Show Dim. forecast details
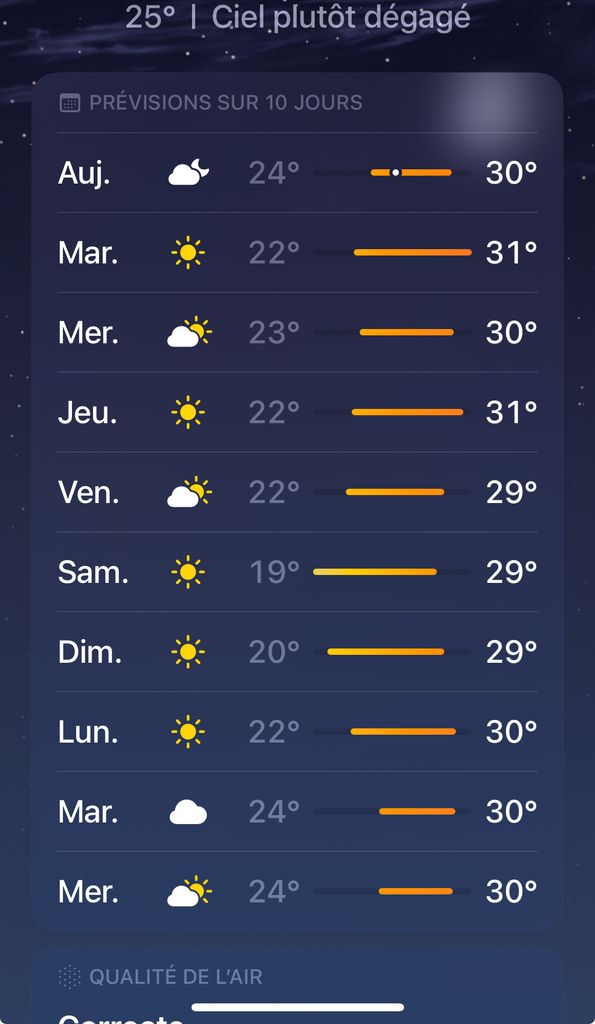 [297, 652]
